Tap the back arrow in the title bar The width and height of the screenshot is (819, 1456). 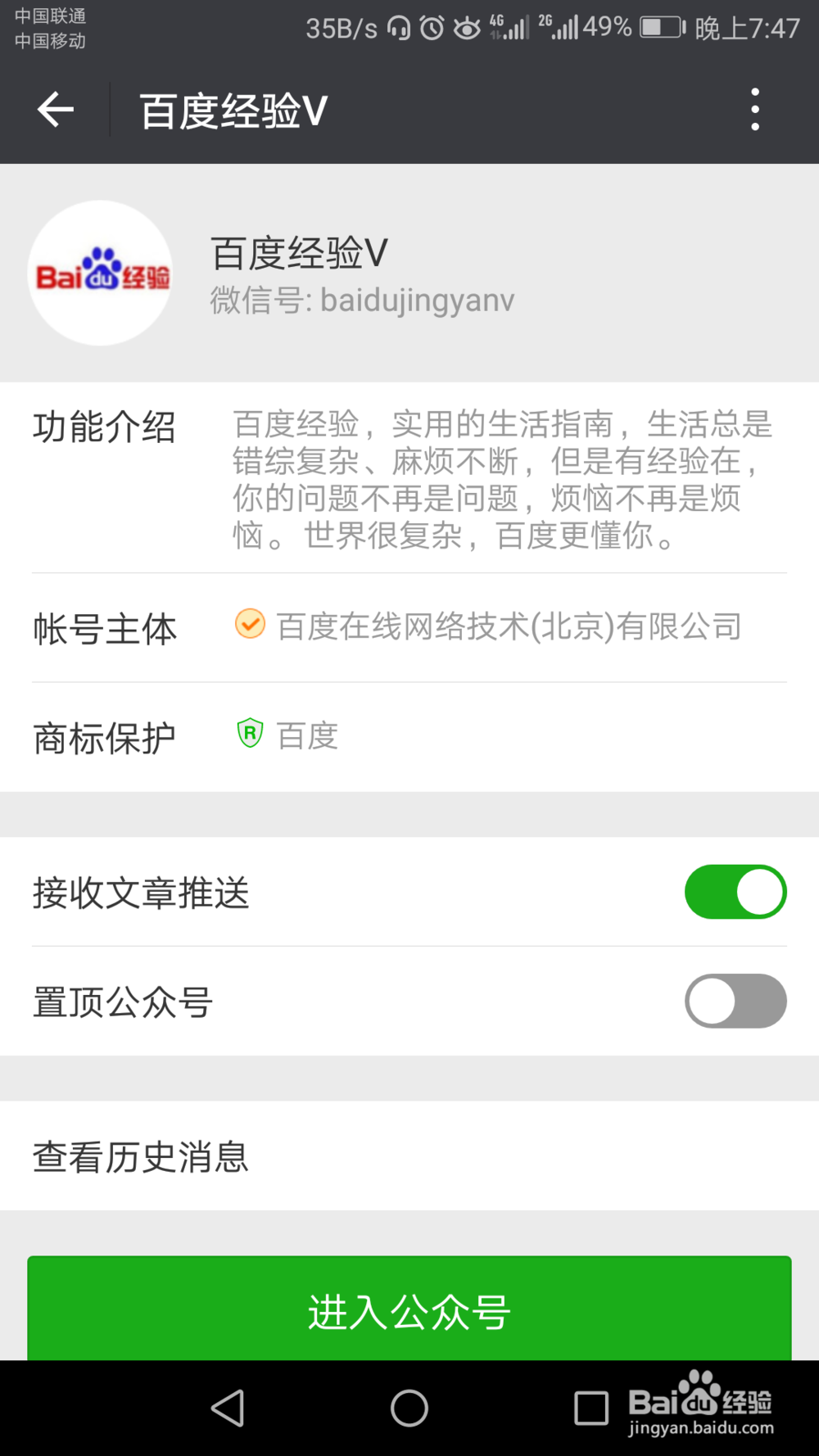[55, 109]
